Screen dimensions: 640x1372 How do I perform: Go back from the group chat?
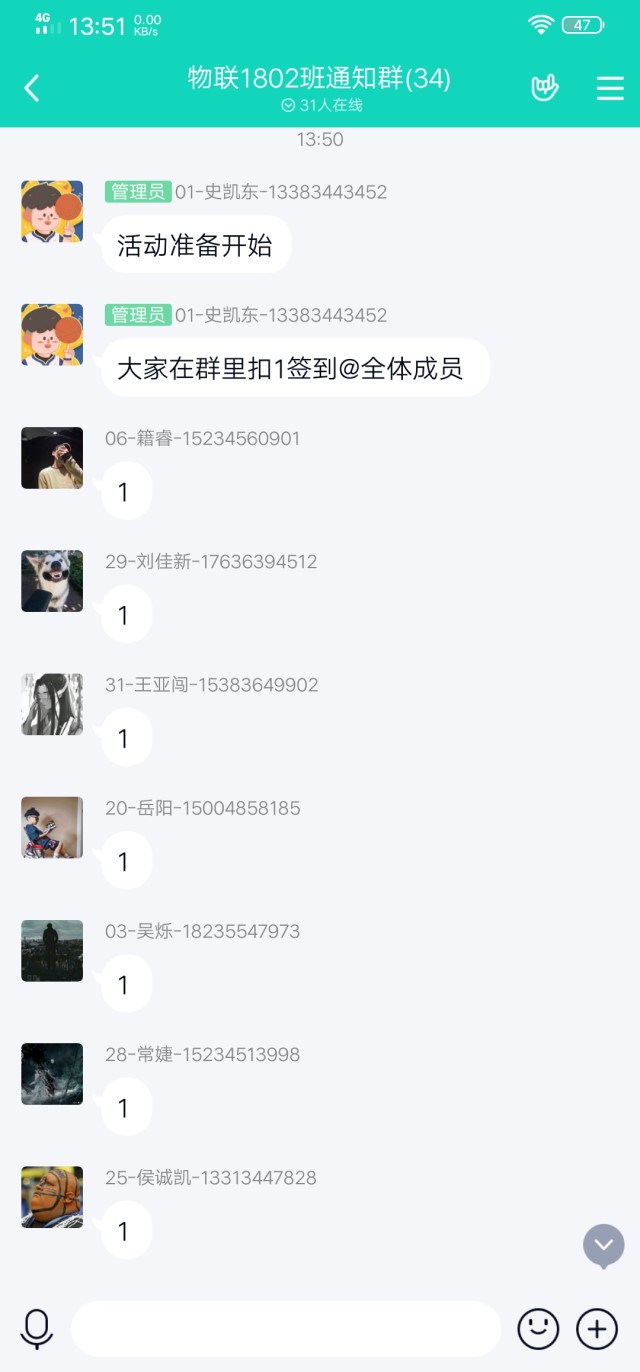pyautogui.click(x=32, y=88)
